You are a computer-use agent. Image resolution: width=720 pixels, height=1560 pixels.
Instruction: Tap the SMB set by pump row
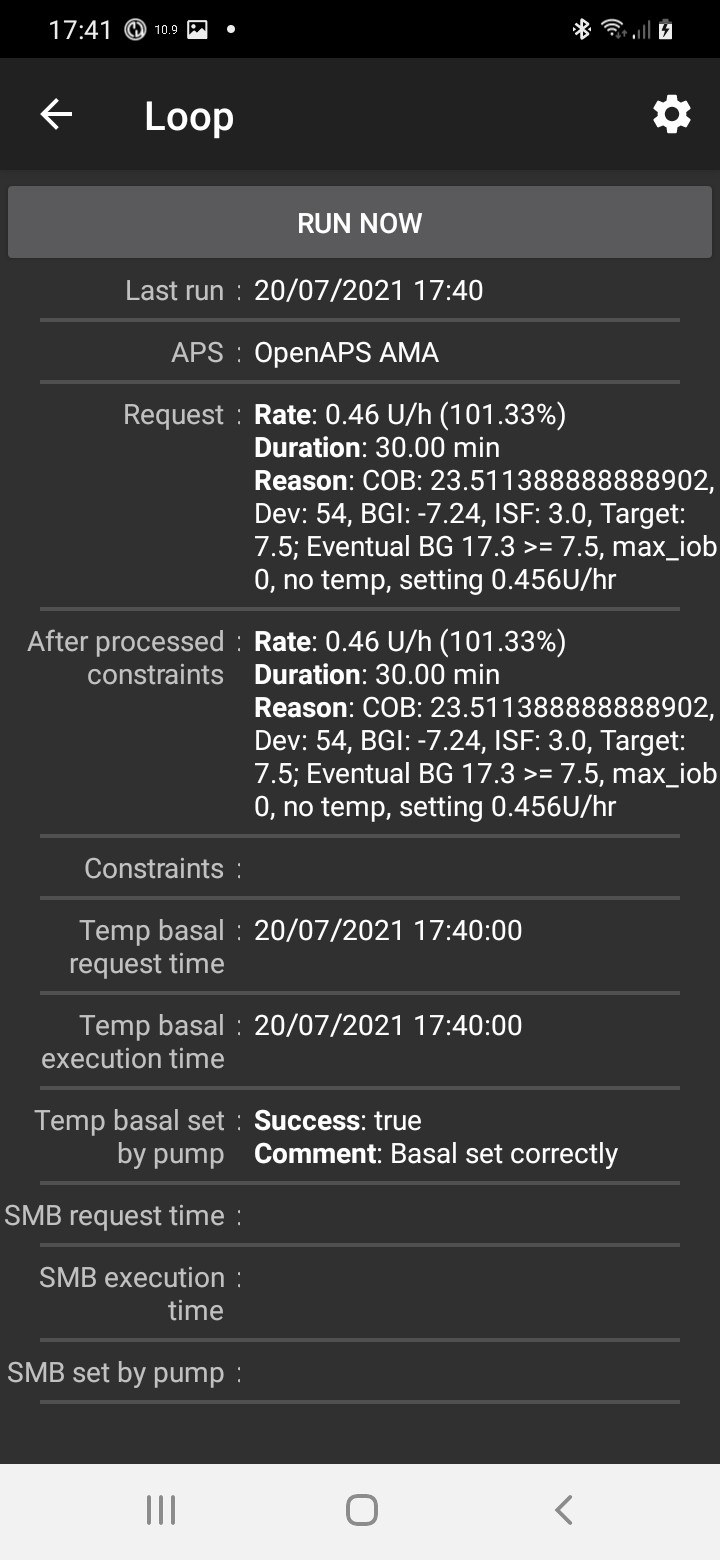(x=360, y=1372)
